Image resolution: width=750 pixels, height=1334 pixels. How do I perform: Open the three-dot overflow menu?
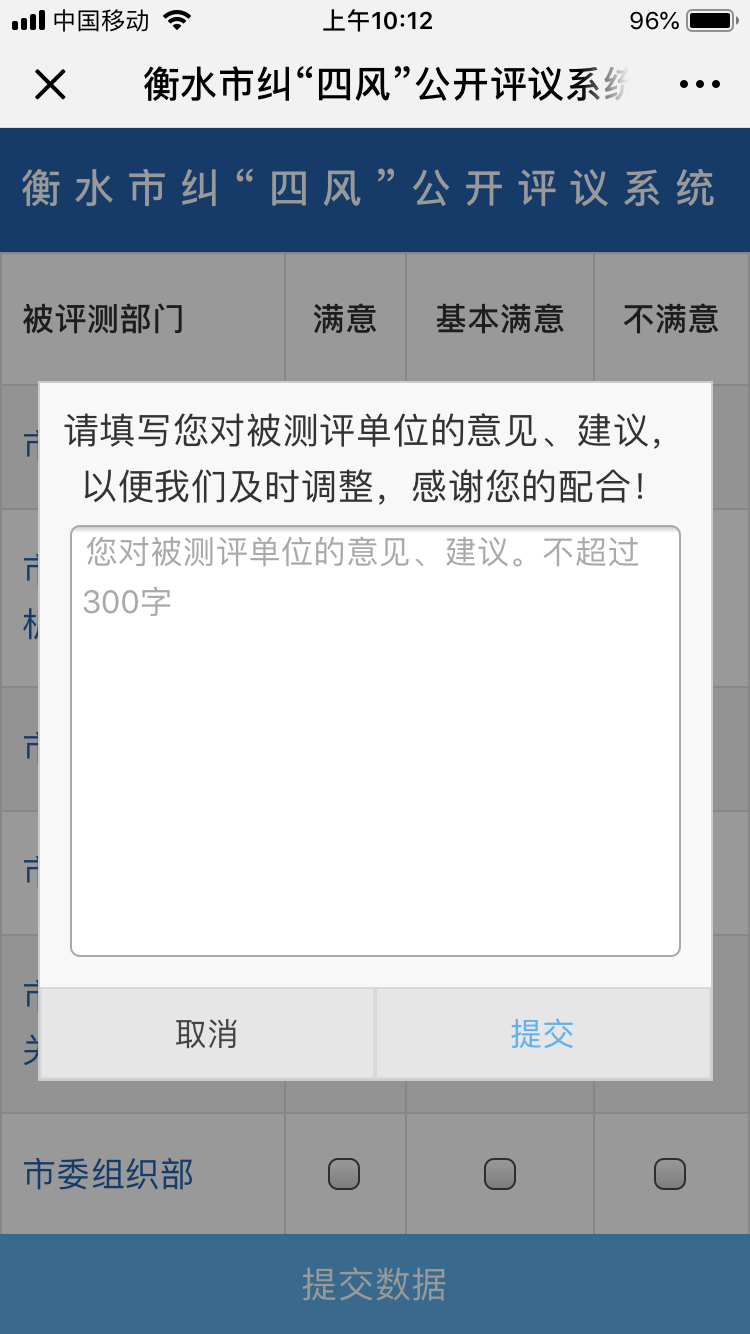[699, 85]
